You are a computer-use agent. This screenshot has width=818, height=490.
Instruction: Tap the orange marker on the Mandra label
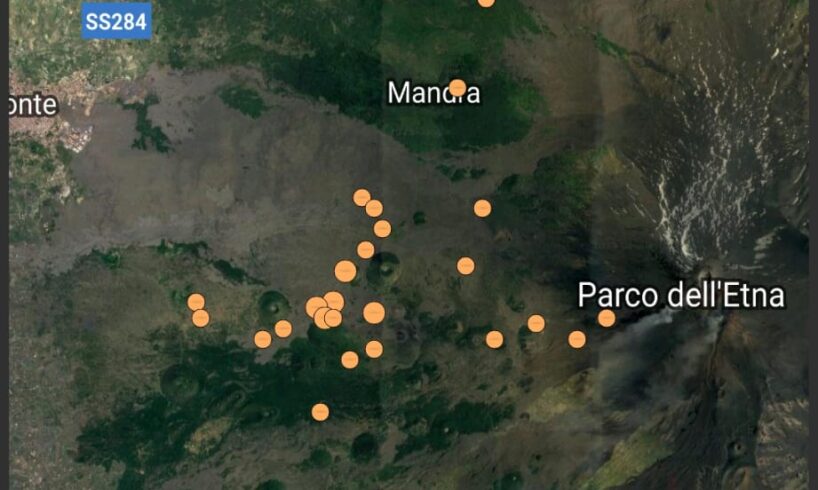pyautogui.click(x=457, y=88)
